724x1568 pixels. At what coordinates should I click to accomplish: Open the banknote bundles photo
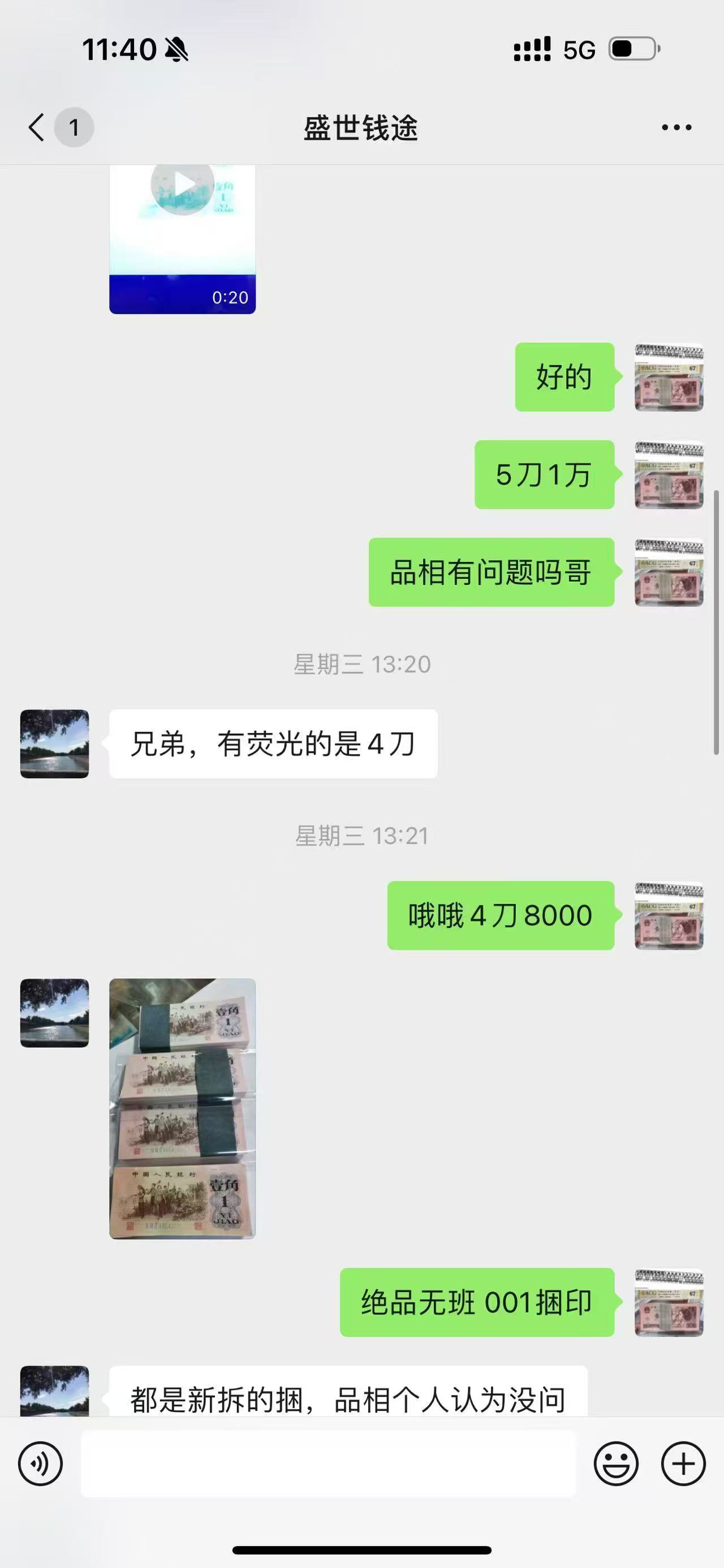182,1108
